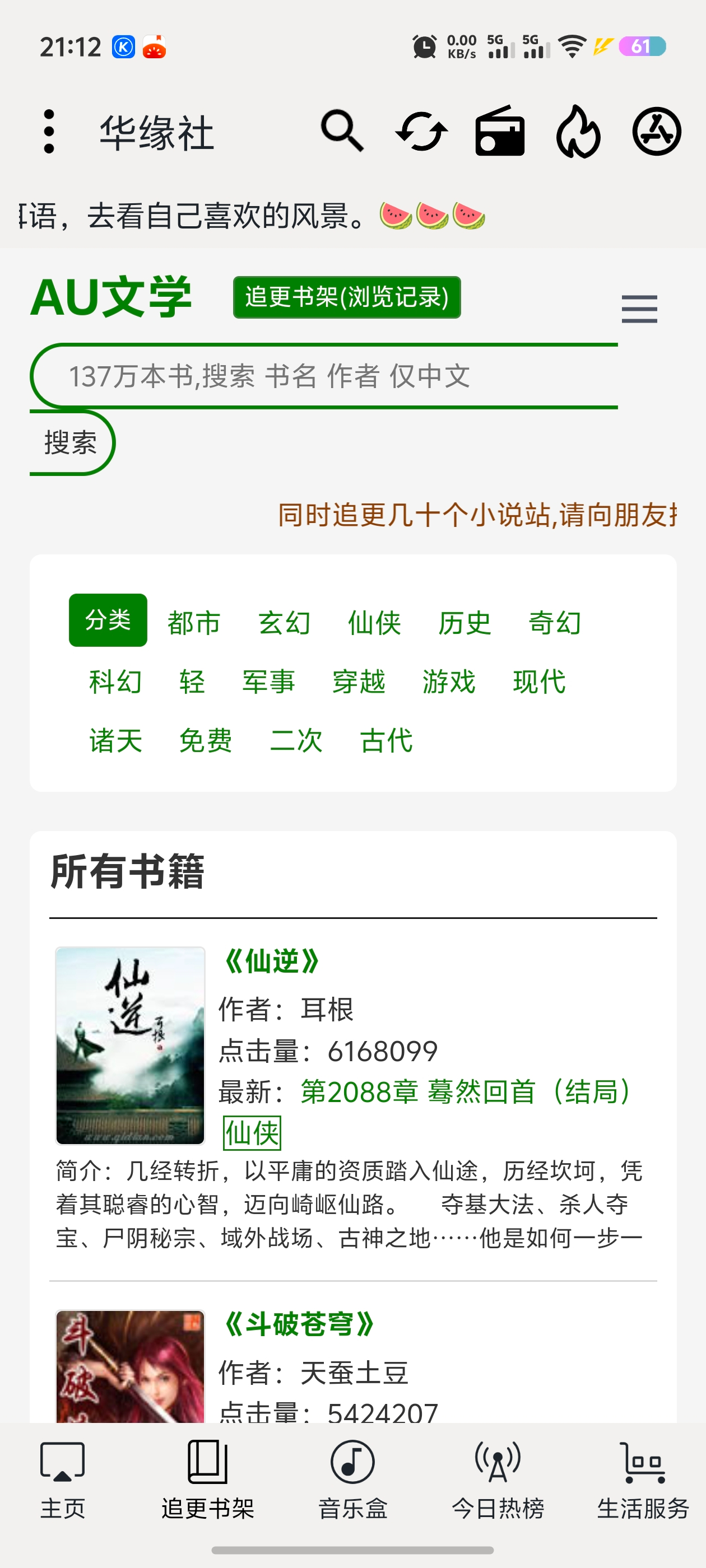Open the search magnifier icon
Screen dimensions: 706x1568
pos(342,131)
